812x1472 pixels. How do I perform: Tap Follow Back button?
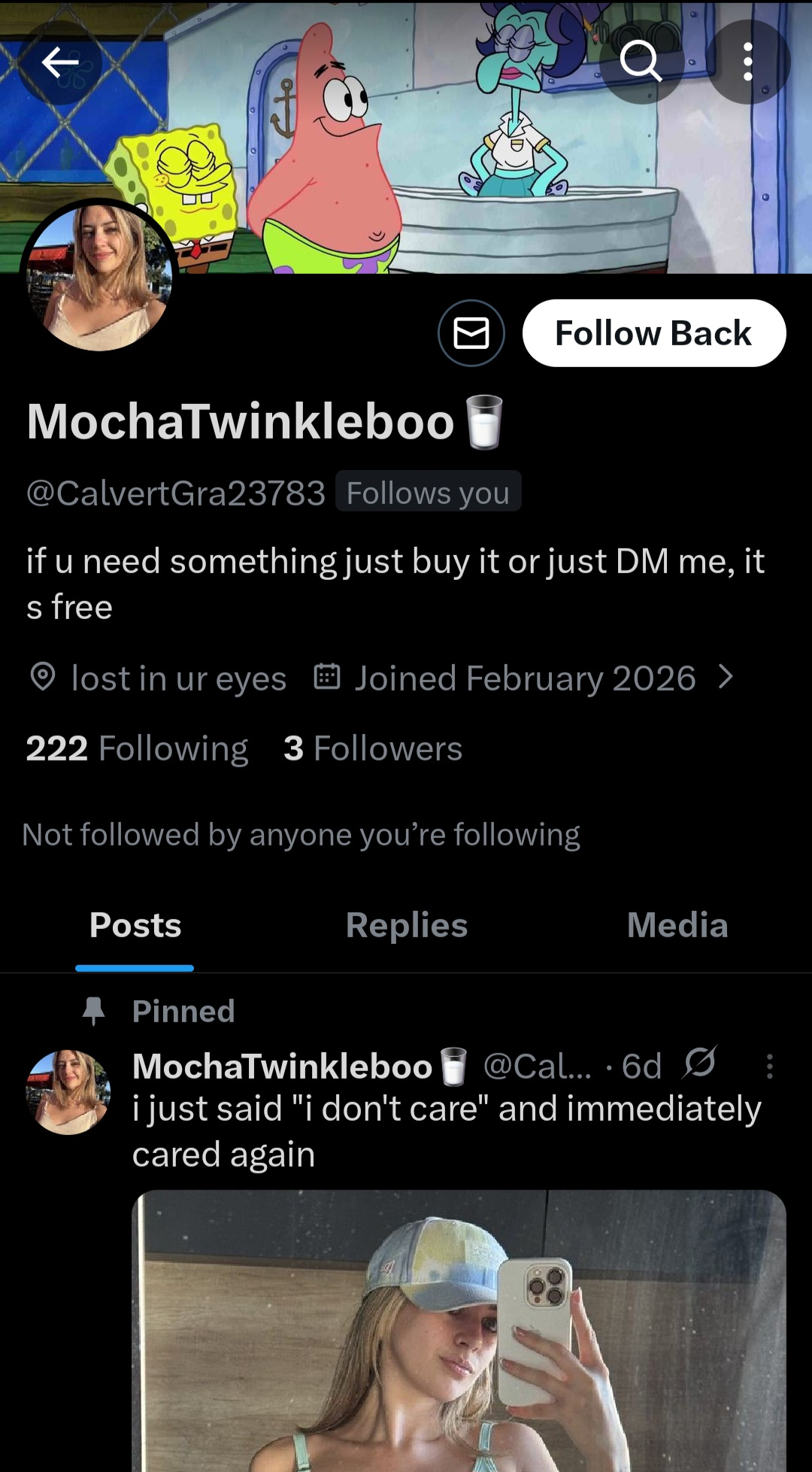[x=653, y=333]
